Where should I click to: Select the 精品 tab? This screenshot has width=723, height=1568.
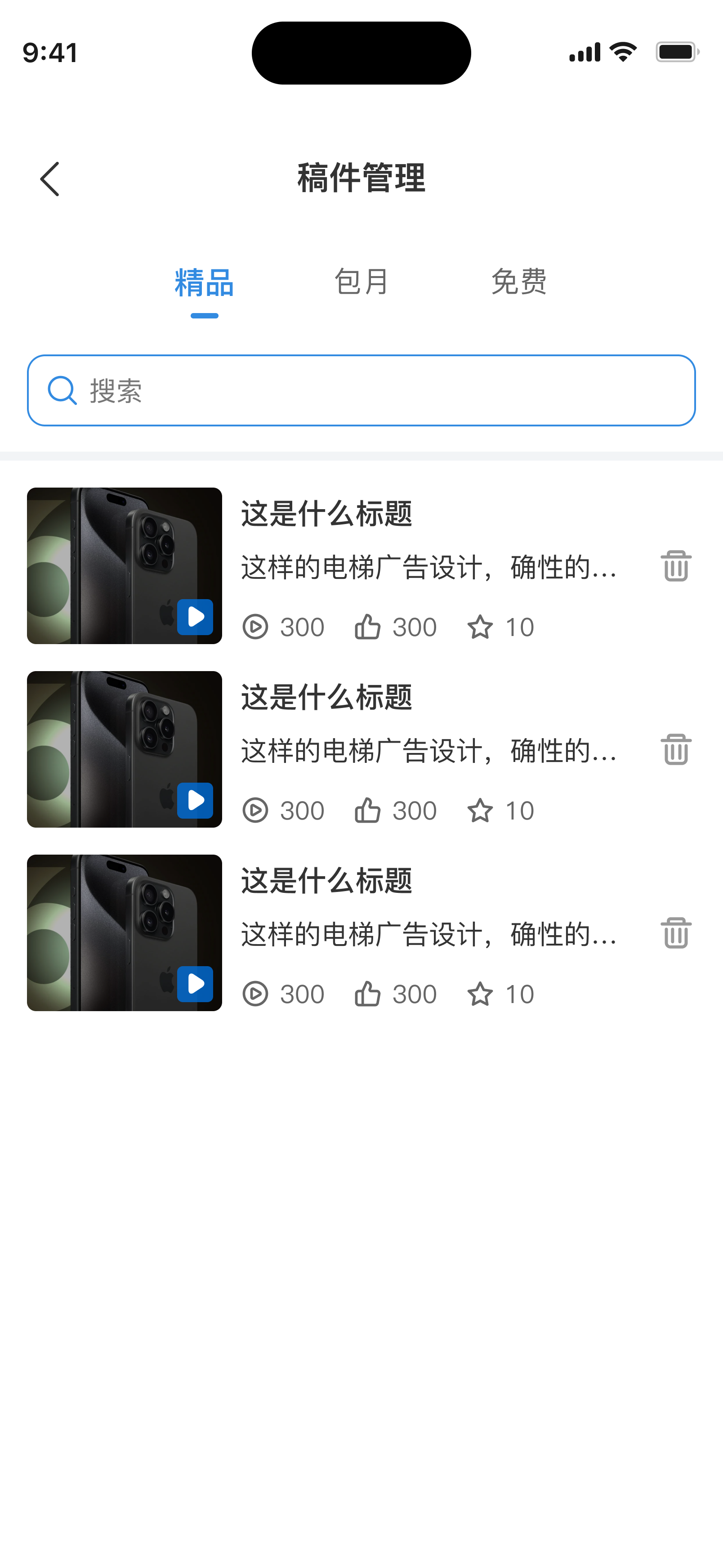click(x=204, y=282)
